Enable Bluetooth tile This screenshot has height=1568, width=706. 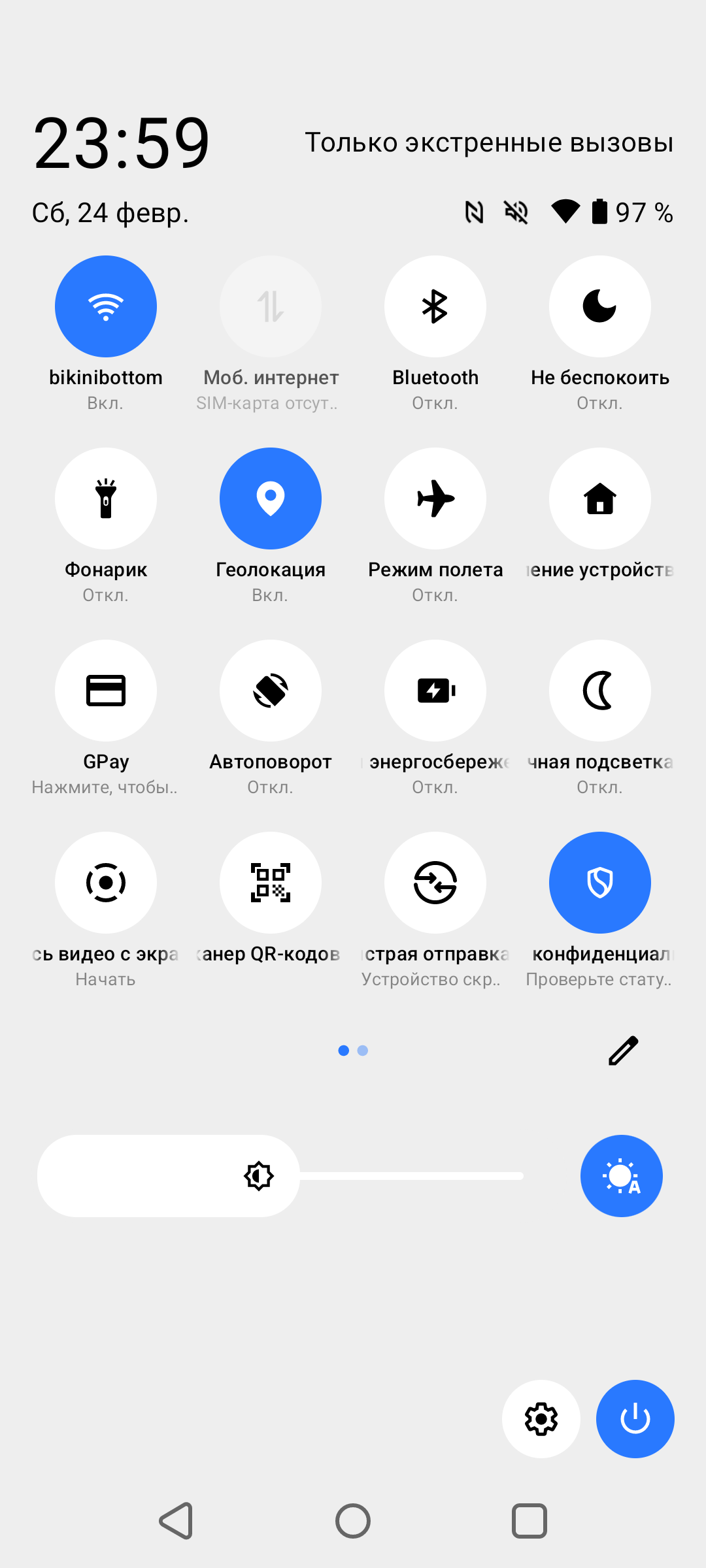[435, 306]
